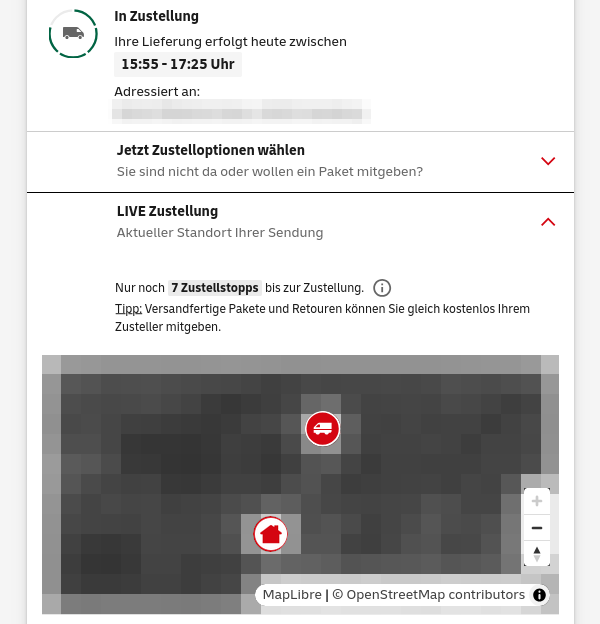Image resolution: width=600 pixels, height=624 pixels.
Task: Reset map orientation with compass button
Action: [x=537, y=554]
